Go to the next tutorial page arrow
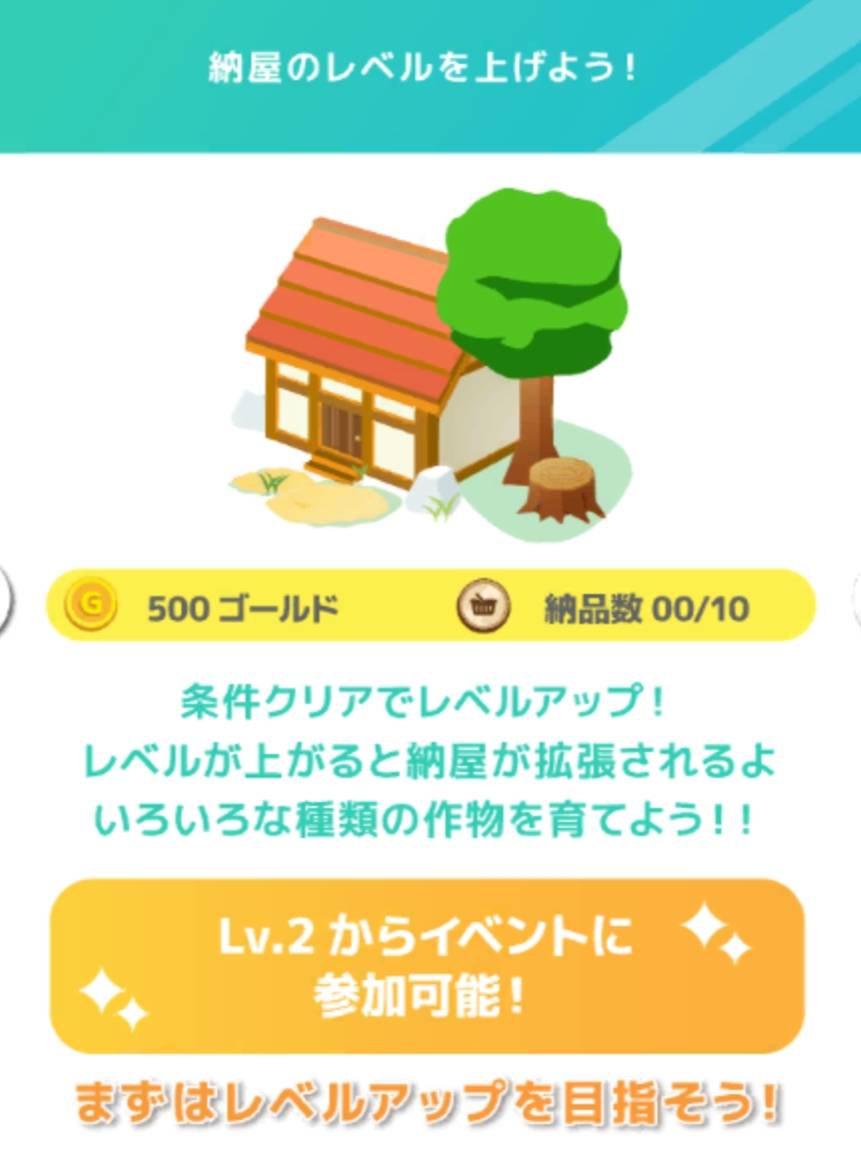 (x=856, y=601)
